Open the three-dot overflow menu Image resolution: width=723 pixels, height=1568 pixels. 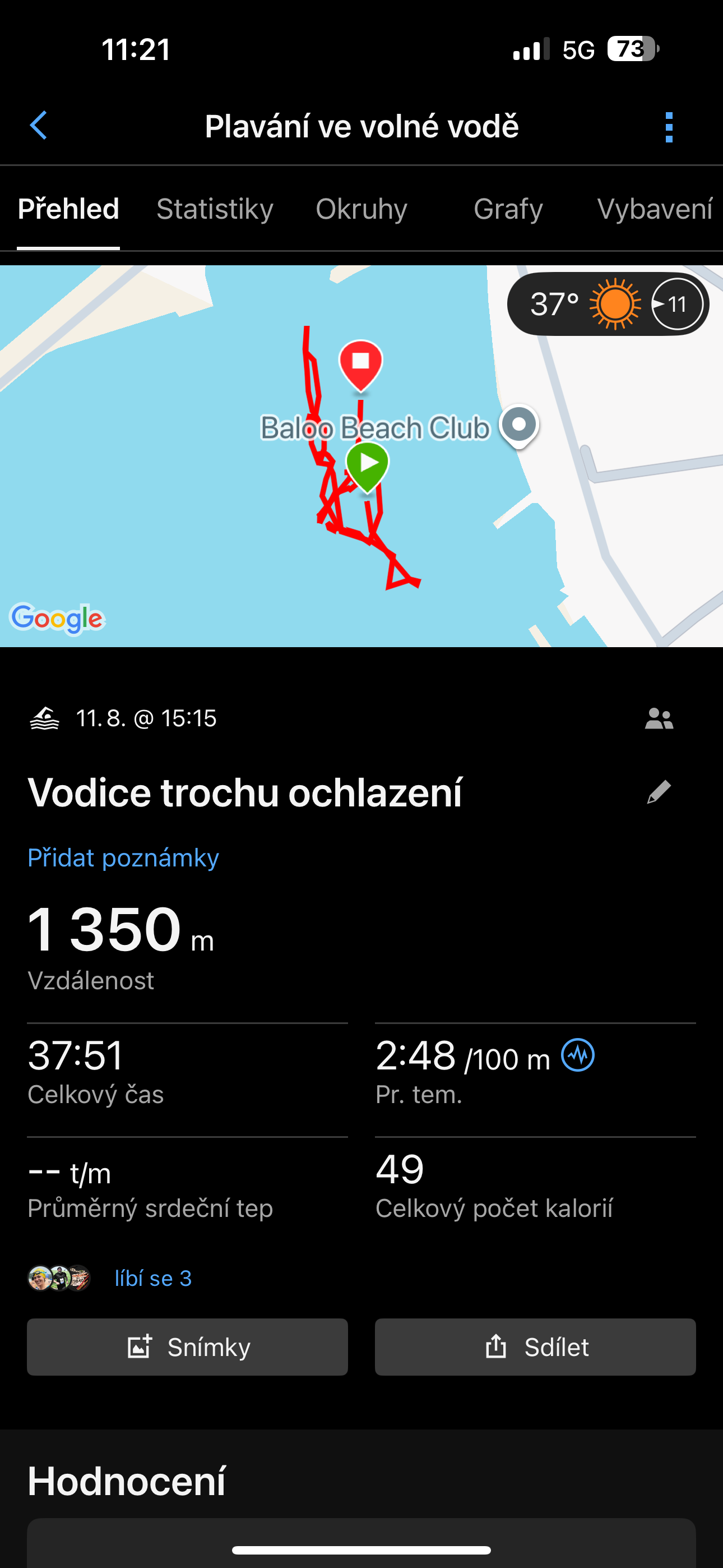pos(669,127)
